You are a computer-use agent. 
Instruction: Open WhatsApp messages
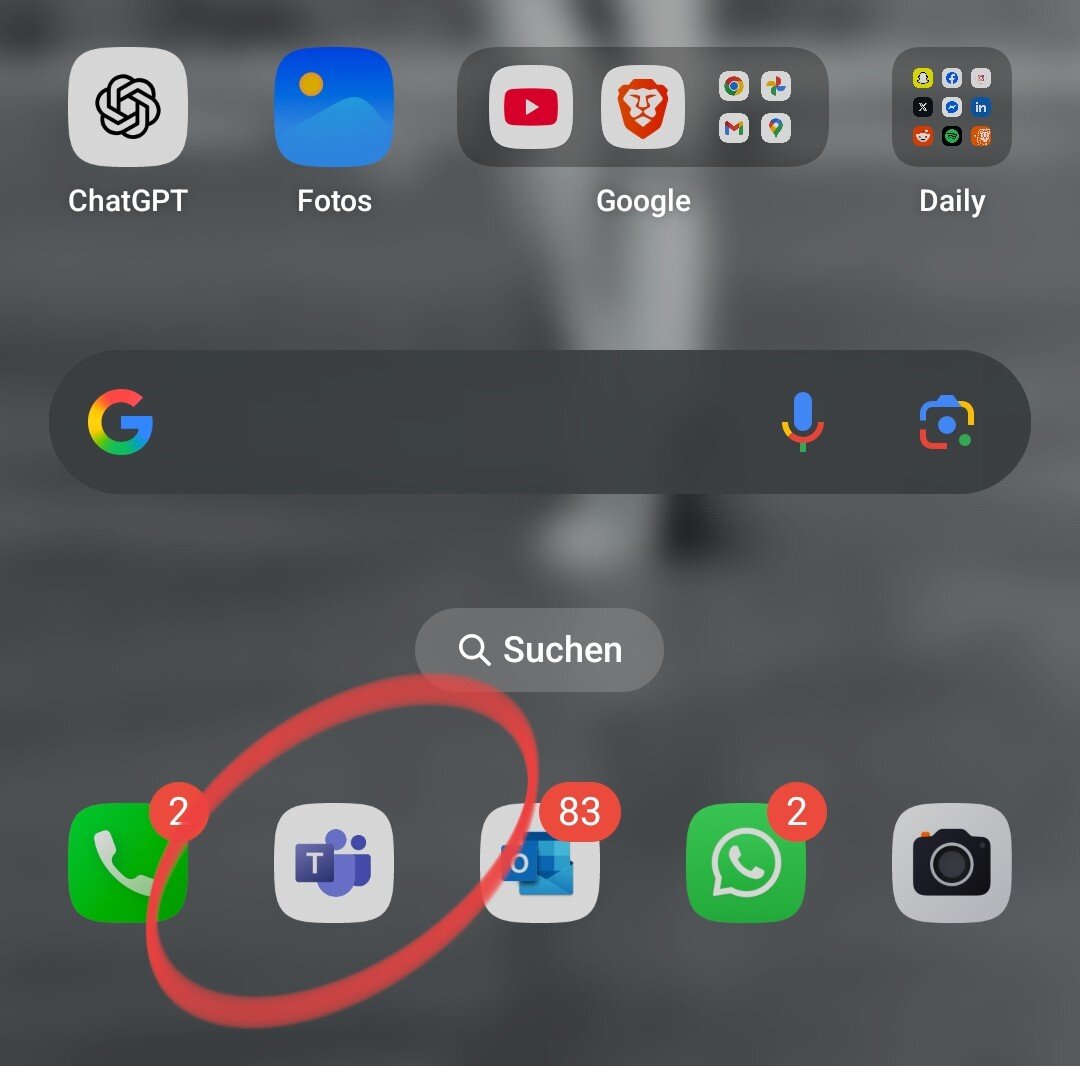click(x=746, y=862)
